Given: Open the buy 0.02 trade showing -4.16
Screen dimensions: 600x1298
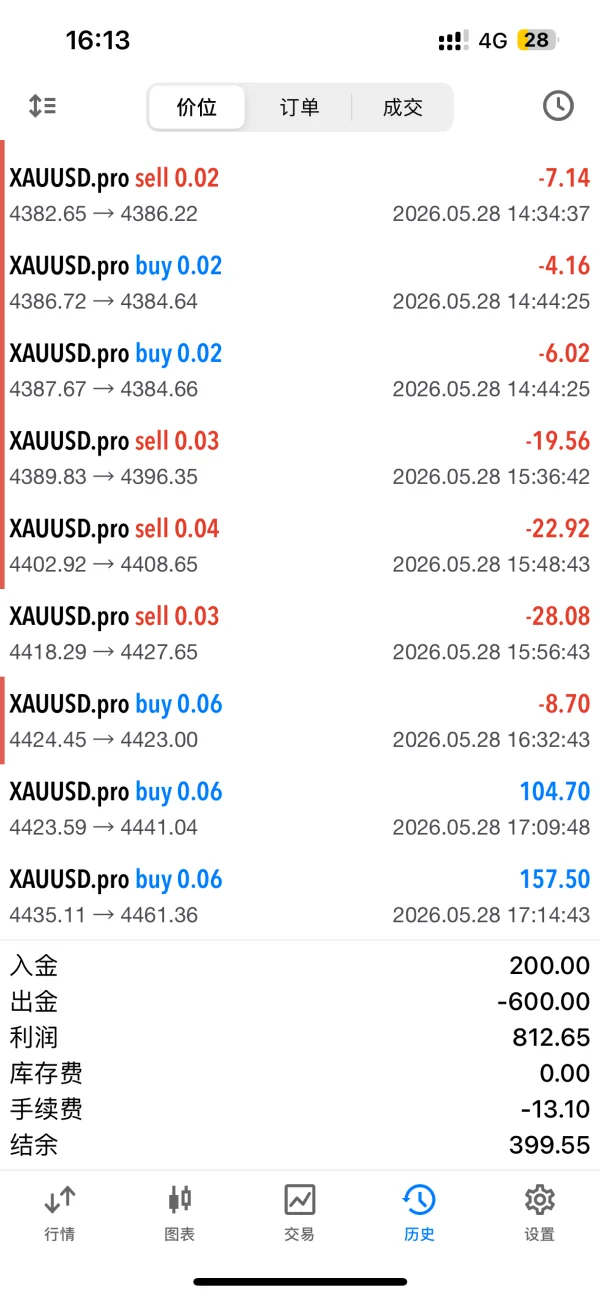Looking at the screenshot, I should click(x=300, y=283).
